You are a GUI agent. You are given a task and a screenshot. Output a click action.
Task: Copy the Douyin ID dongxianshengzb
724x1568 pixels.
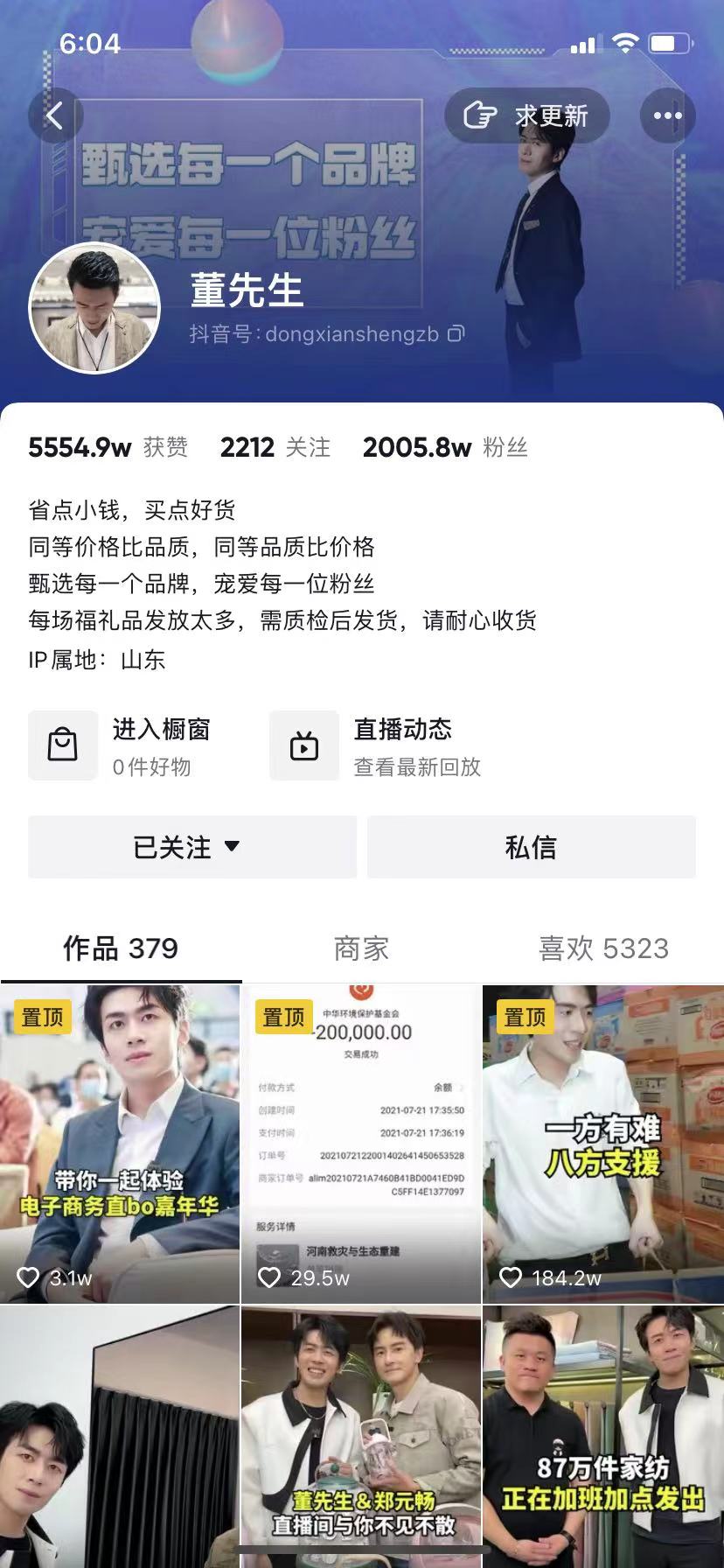(456, 333)
